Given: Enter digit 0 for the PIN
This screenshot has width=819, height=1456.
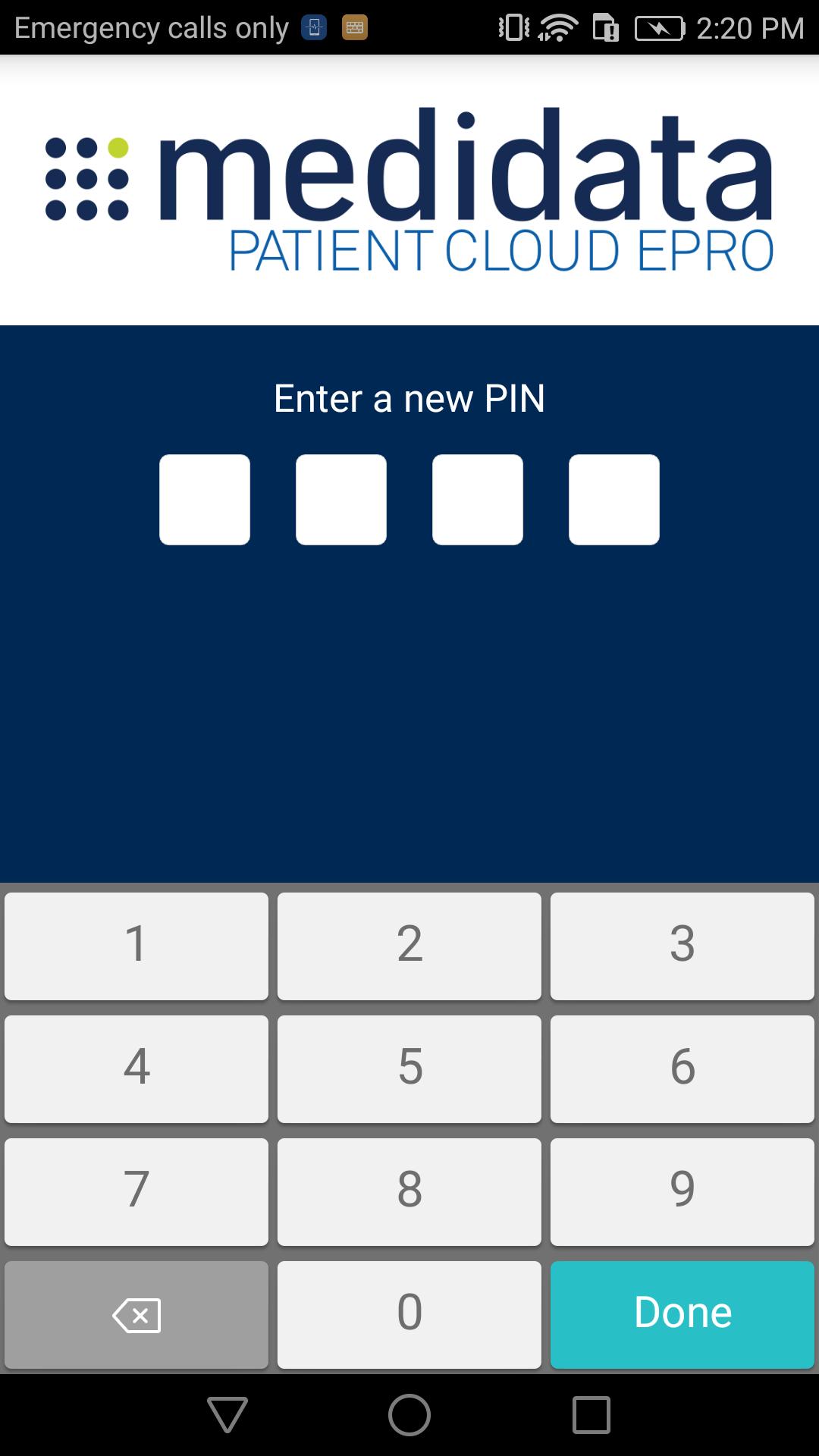Looking at the screenshot, I should coord(409,1314).
